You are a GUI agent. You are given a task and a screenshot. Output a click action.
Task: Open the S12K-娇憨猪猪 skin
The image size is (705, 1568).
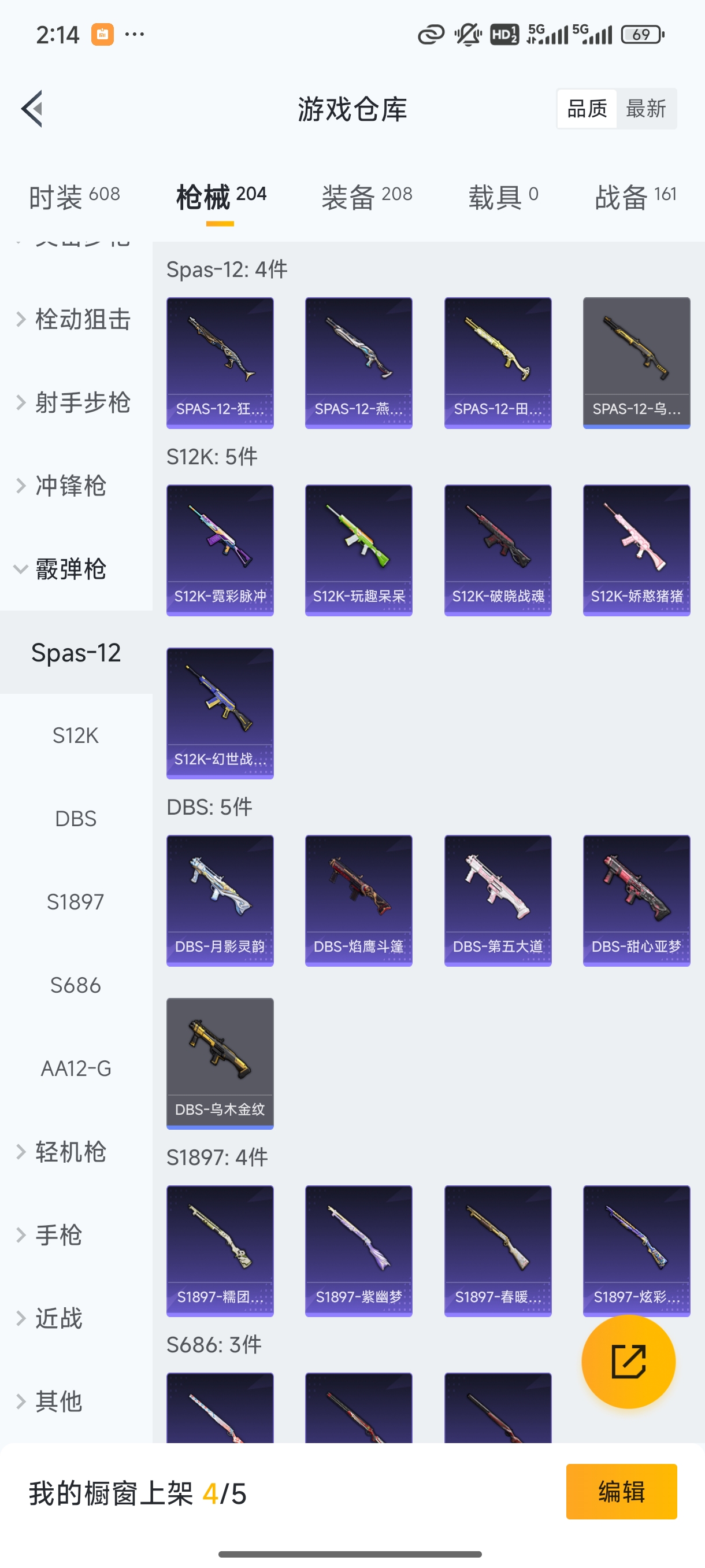click(636, 550)
